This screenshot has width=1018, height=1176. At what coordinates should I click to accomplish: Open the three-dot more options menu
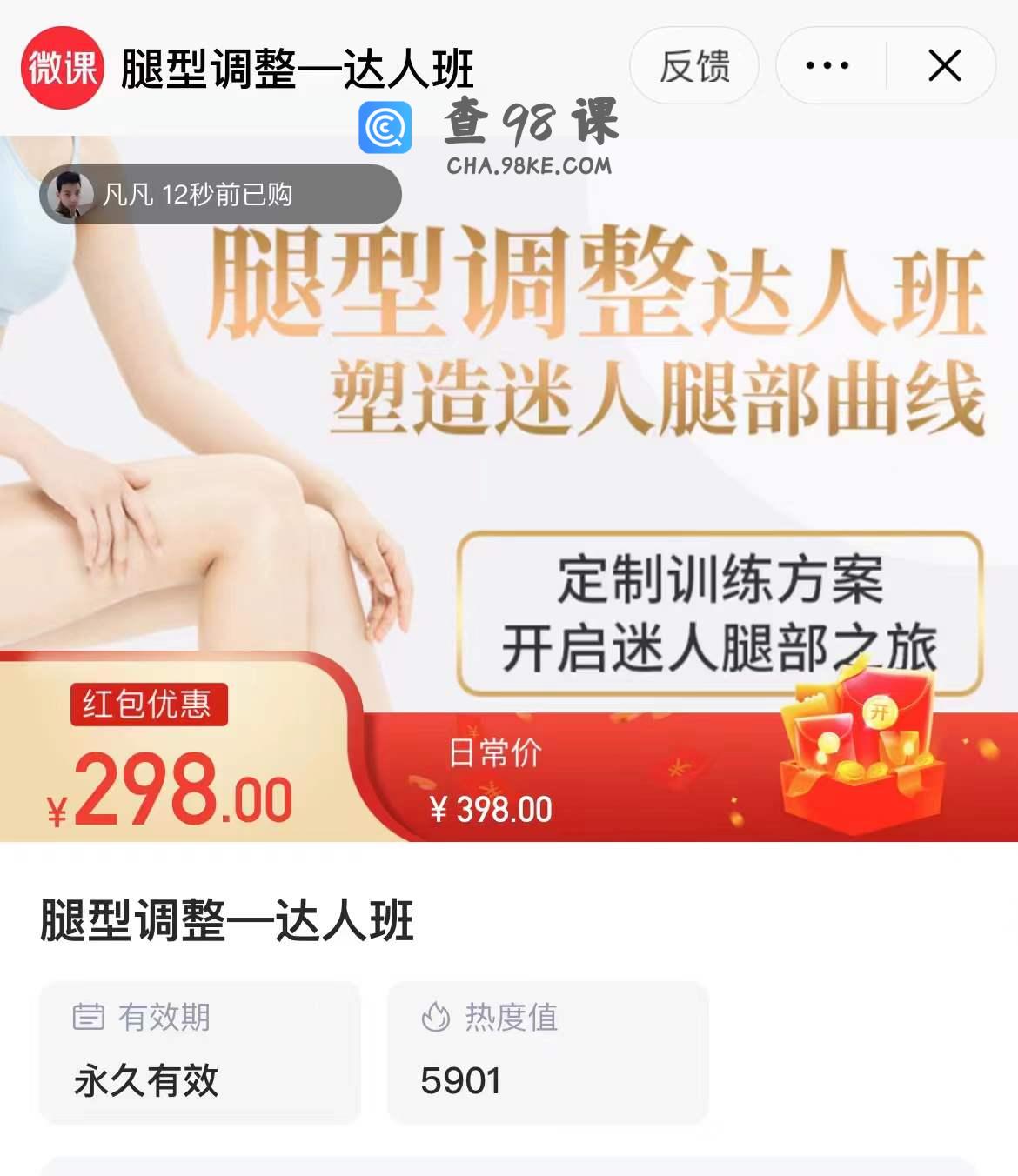pos(827,66)
